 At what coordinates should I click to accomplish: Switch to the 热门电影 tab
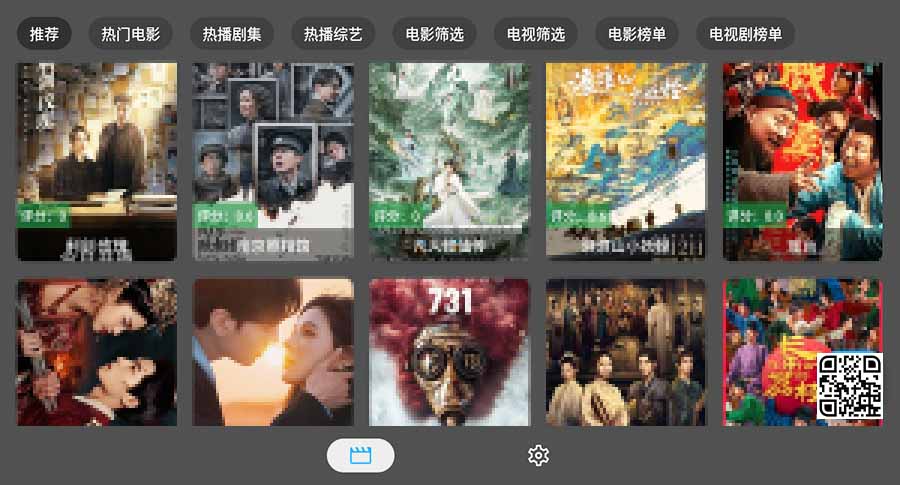point(130,34)
